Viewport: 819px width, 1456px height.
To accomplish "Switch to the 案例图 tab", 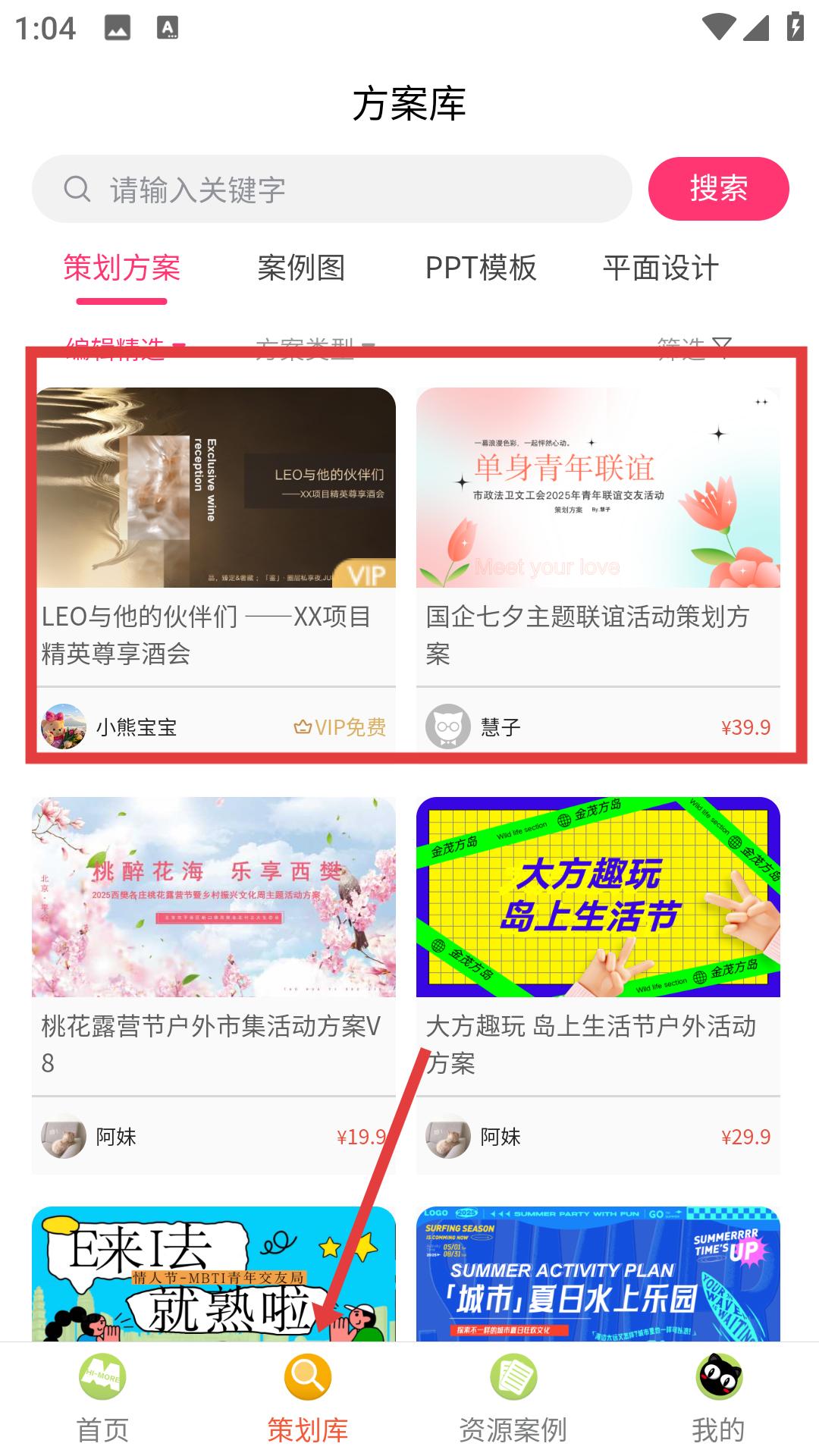I will (301, 268).
